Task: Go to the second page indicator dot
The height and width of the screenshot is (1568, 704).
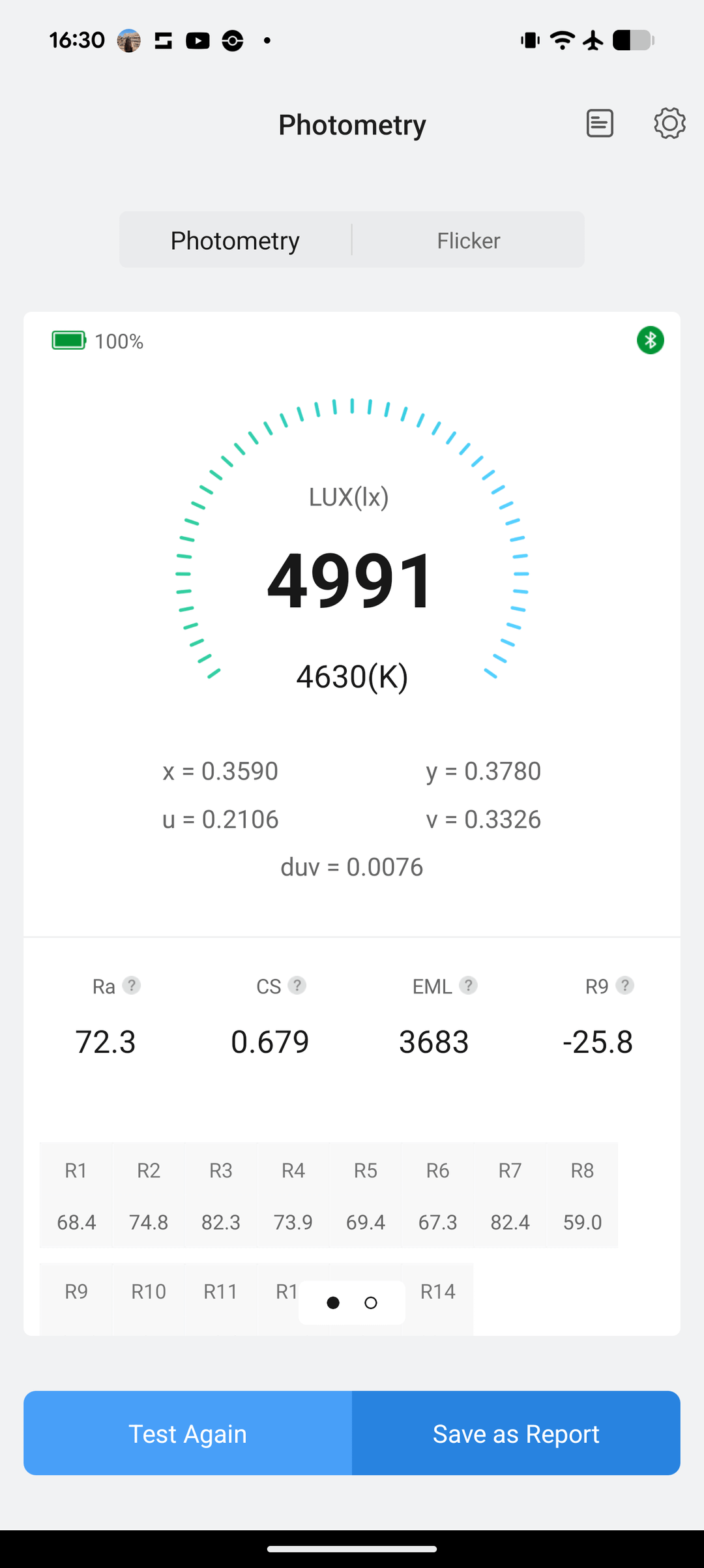Action: point(371,1303)
